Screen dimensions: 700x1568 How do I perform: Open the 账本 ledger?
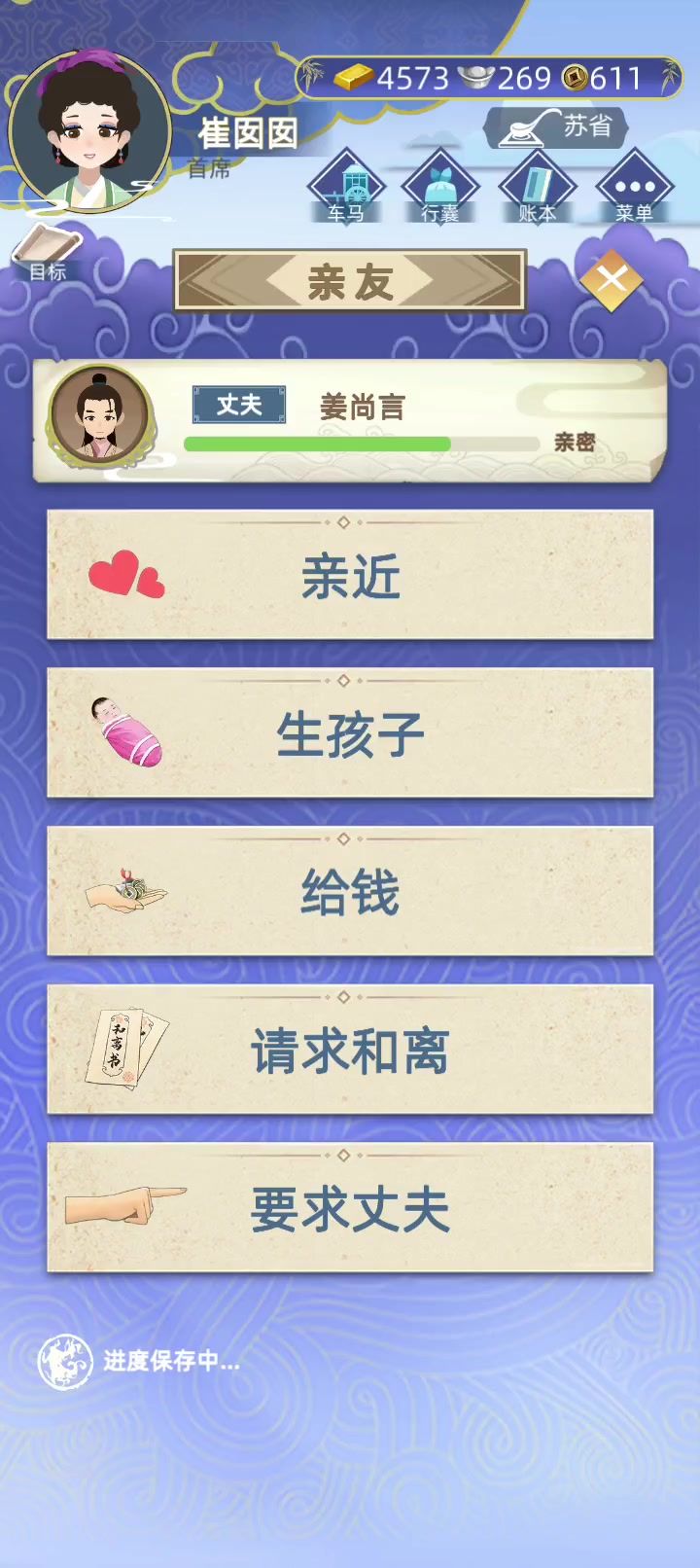point(536,188)
